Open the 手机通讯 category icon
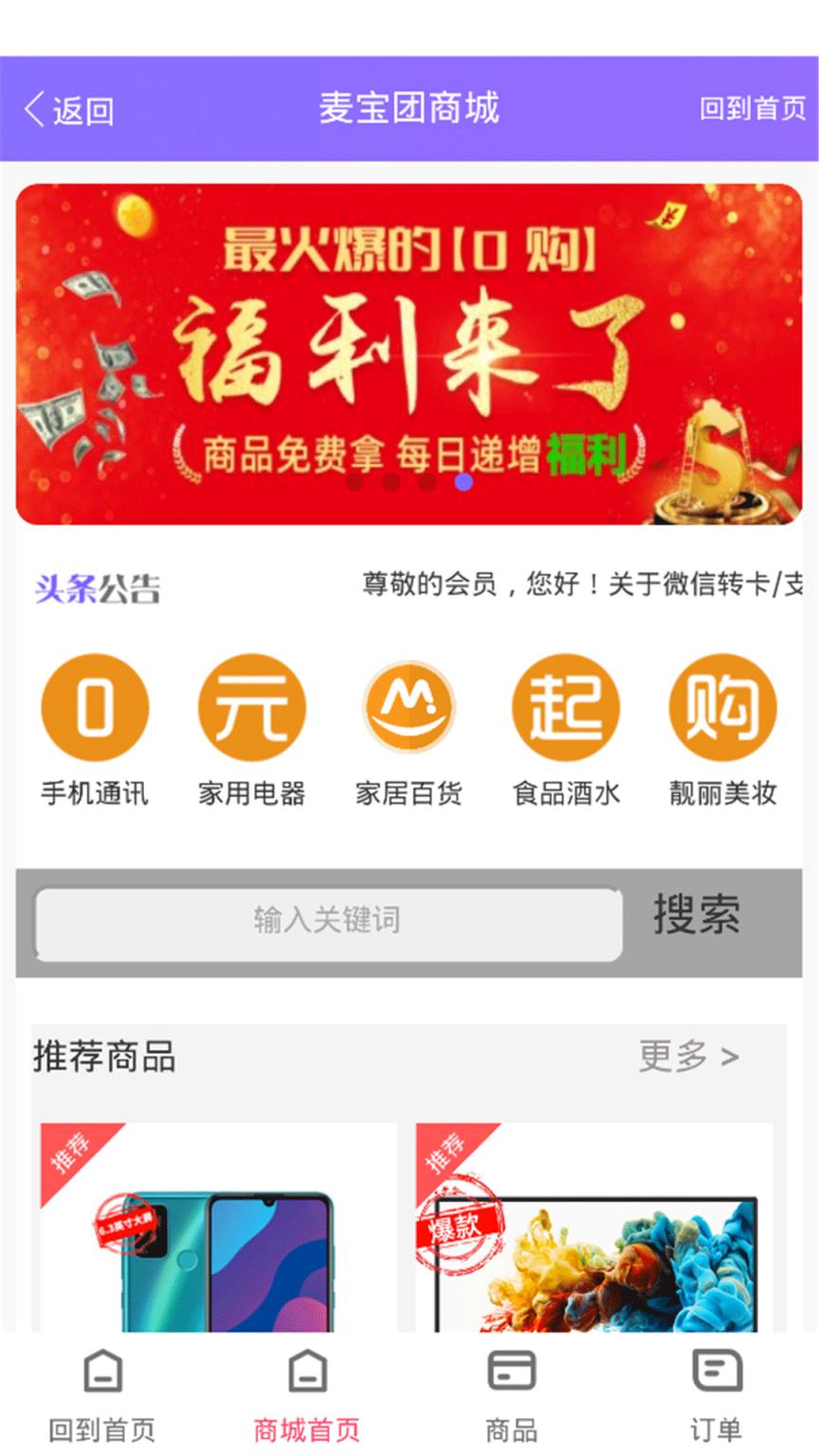Viewport: 819px width, 1456px height. (92, 706)
